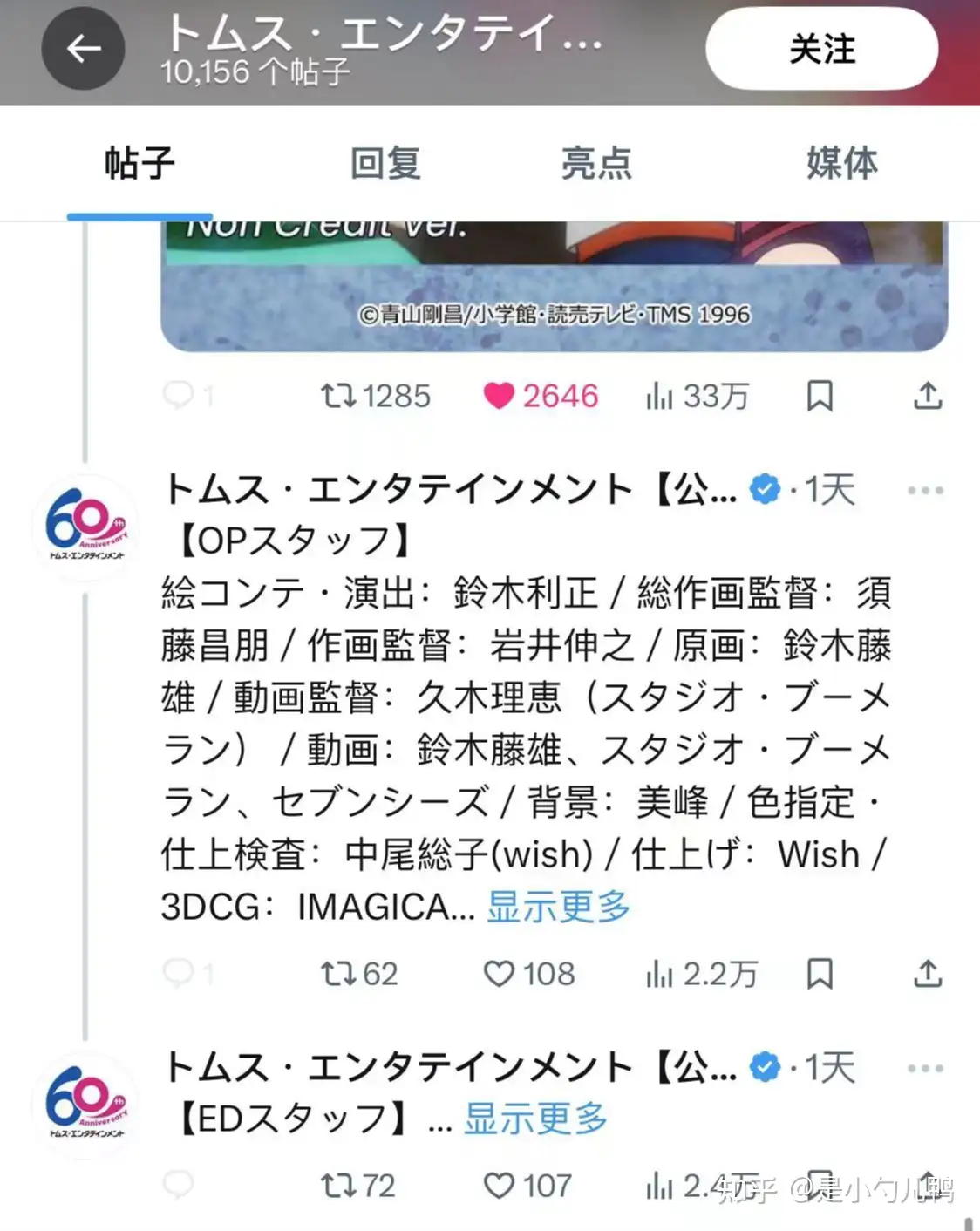This screenshot has height=1231, width=980.
Task: Follow this account with the 关注 button
Action: pos(821,49)
